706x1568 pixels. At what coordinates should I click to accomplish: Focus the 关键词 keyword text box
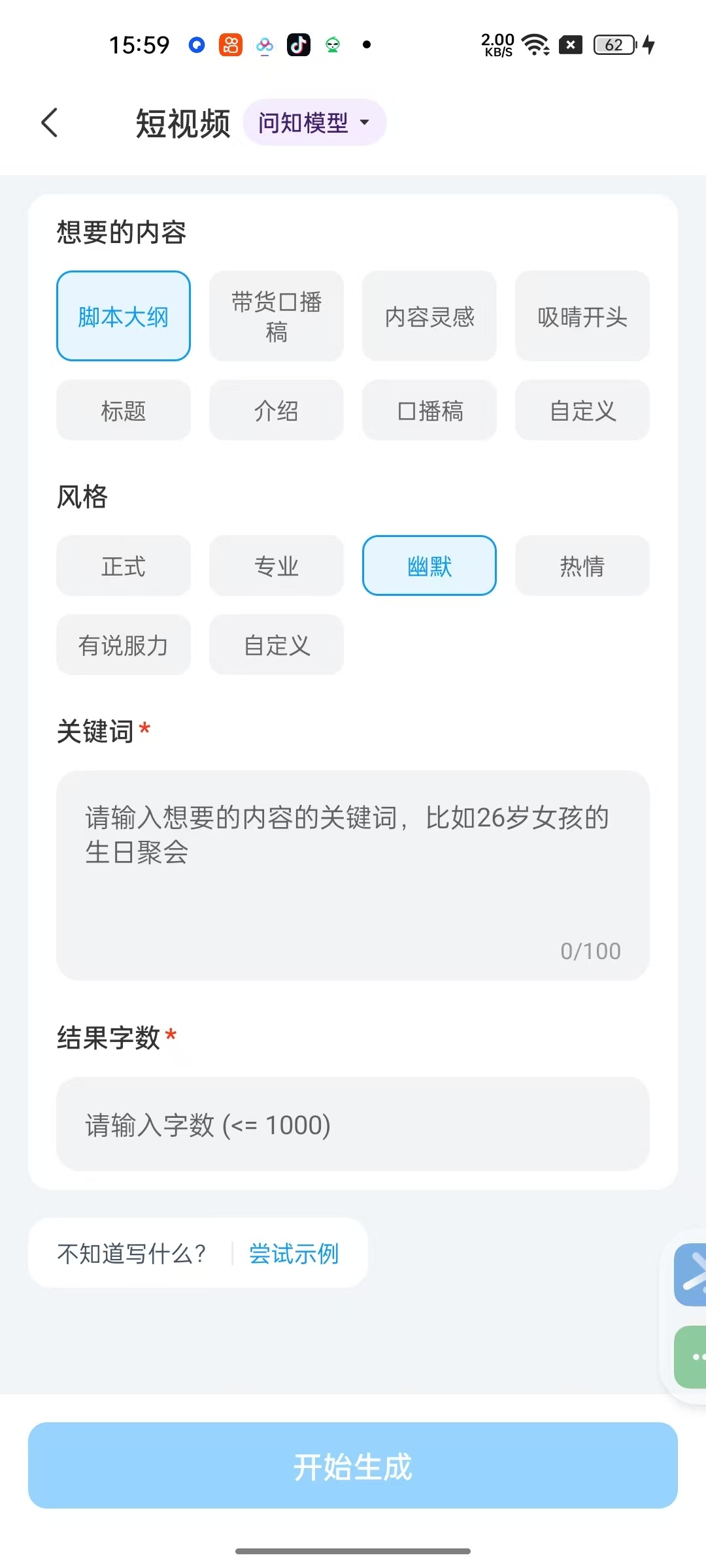[353, 874]
